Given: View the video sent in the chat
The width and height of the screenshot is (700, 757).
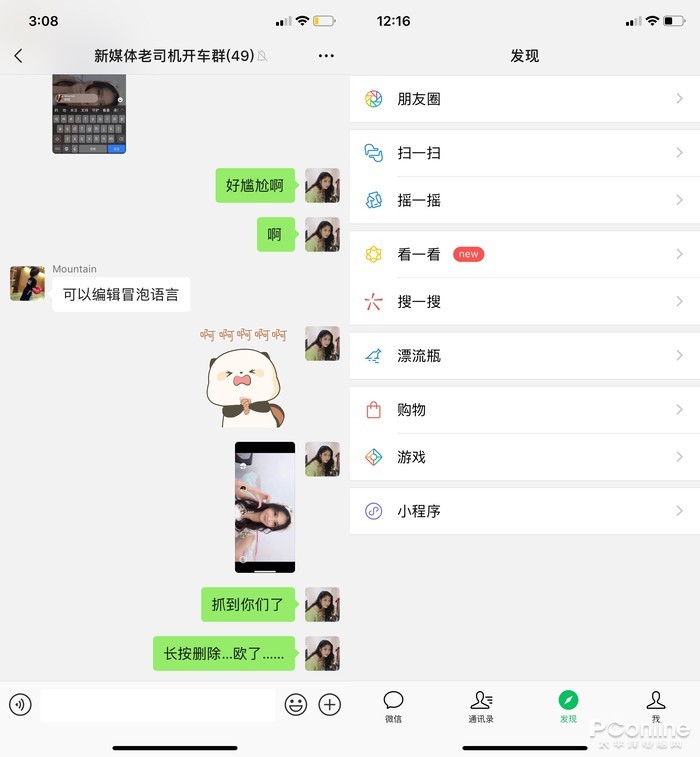Looking at the screenshot, I should [x=265, y=507].
